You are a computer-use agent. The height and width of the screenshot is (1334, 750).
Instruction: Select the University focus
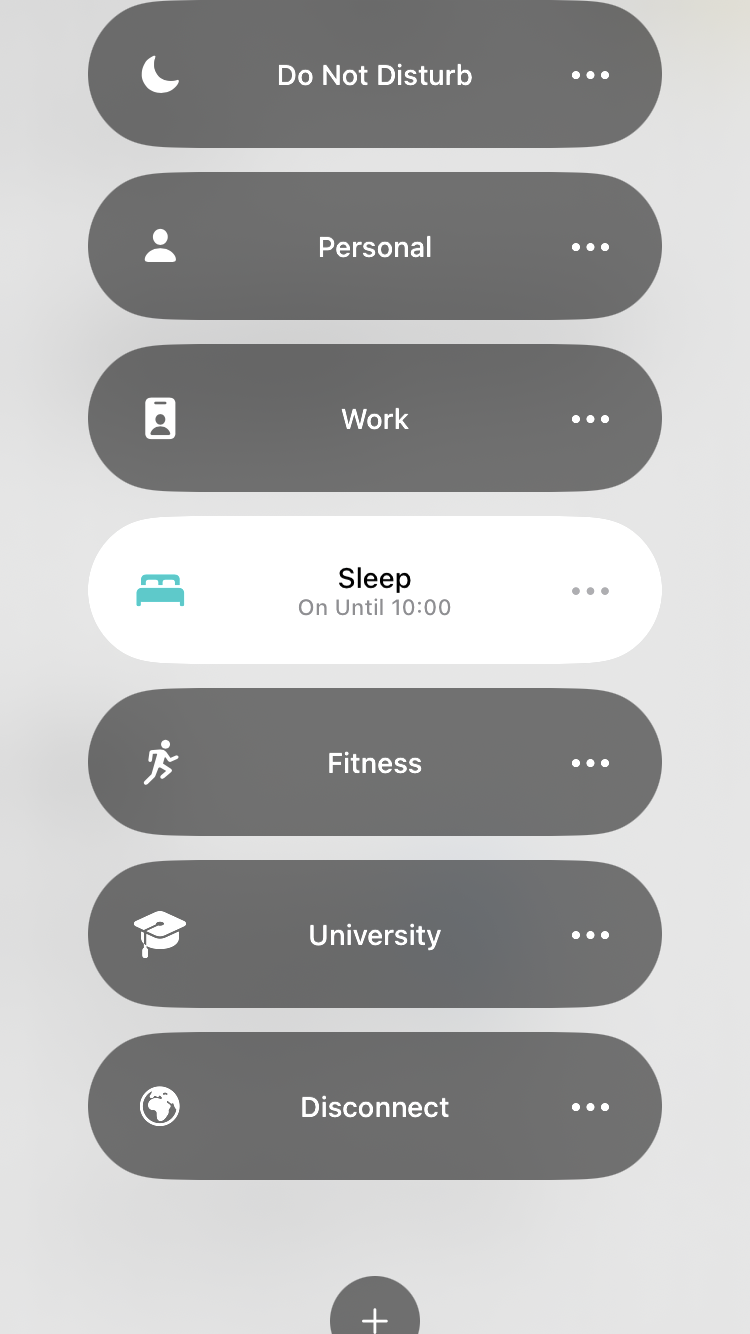point(374,936)
